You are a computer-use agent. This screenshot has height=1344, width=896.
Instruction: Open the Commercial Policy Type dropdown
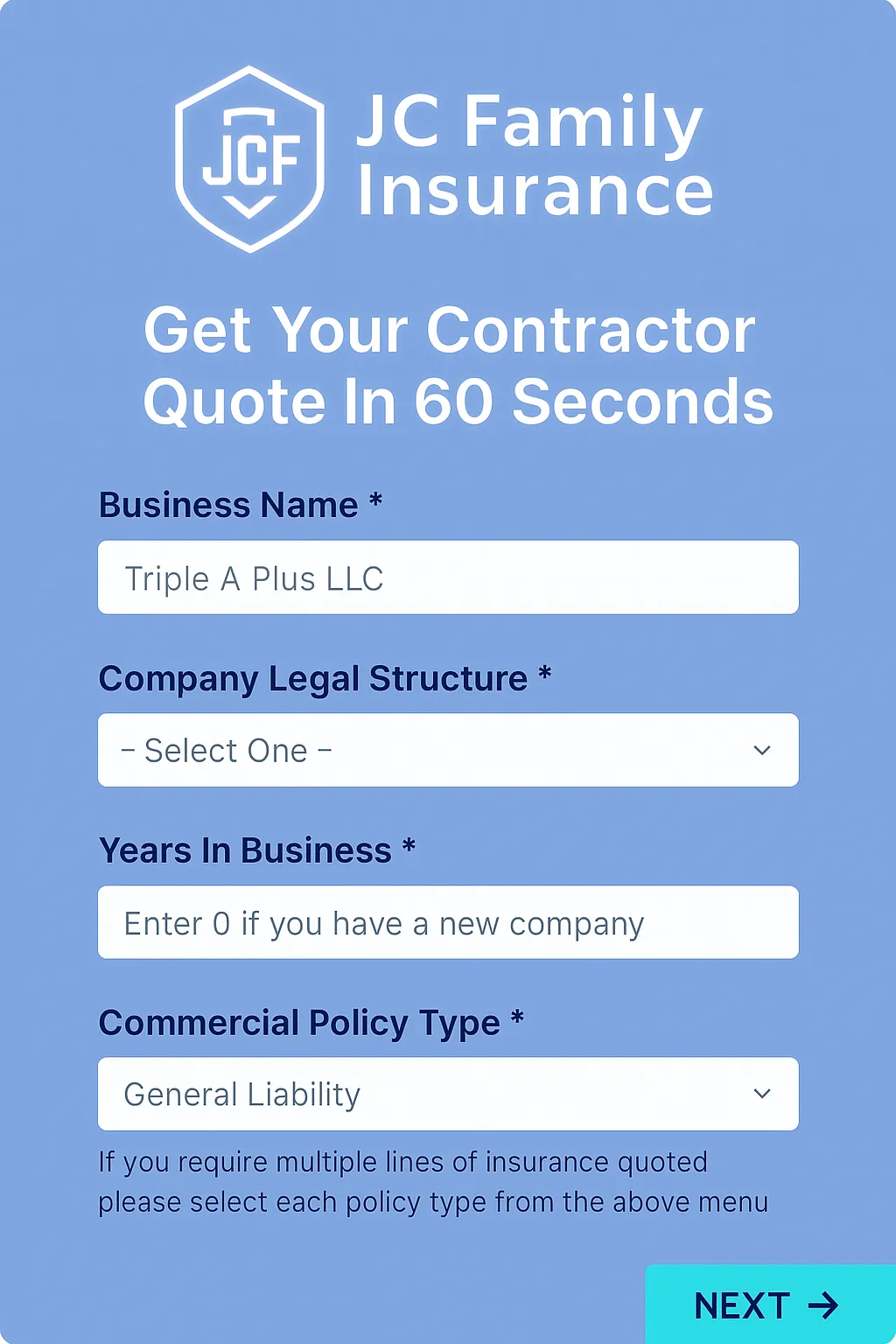pos(448,1094)
